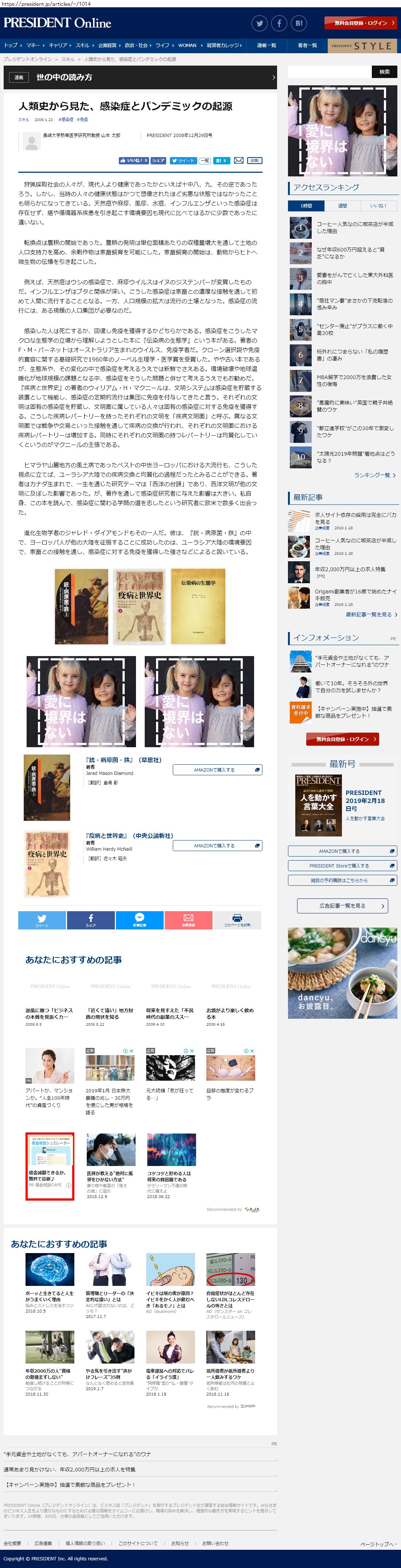
Task: Buy 銃・病原菌・鉄 on Amazon
Action: [217, 770]
